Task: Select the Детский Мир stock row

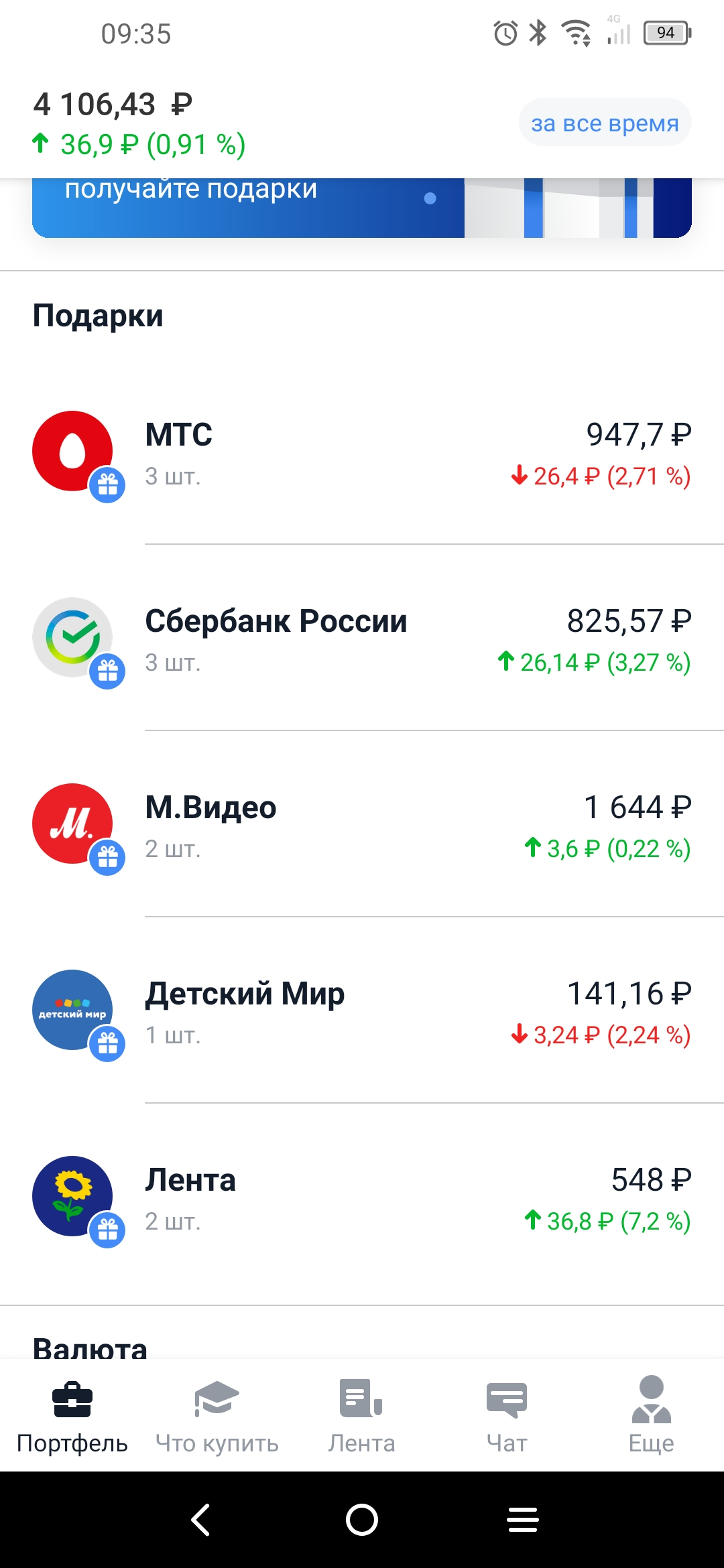Action: tap(362, 1010)
